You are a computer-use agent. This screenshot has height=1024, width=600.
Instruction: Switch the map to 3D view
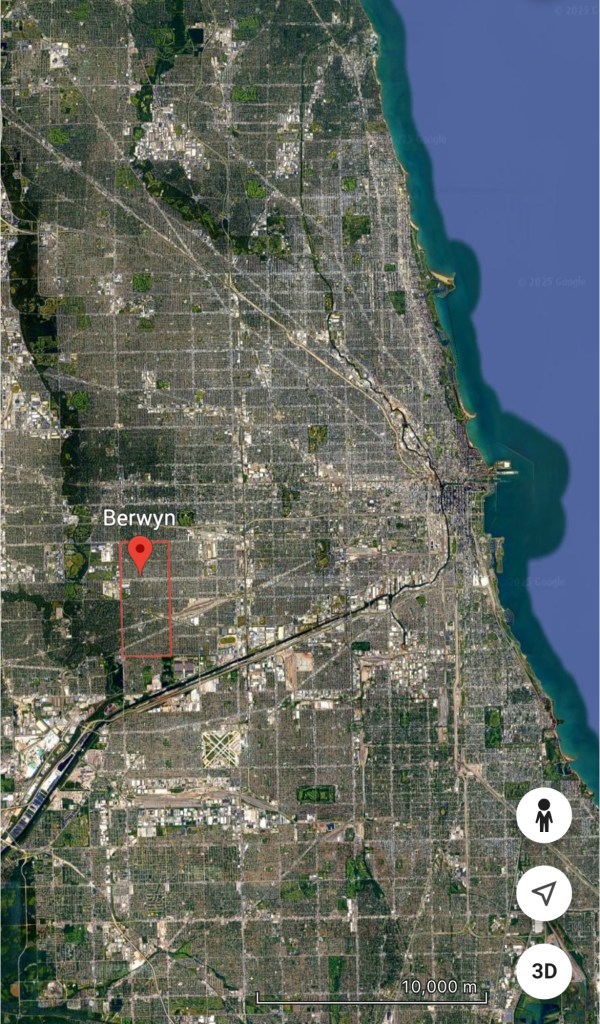(544, 971)
